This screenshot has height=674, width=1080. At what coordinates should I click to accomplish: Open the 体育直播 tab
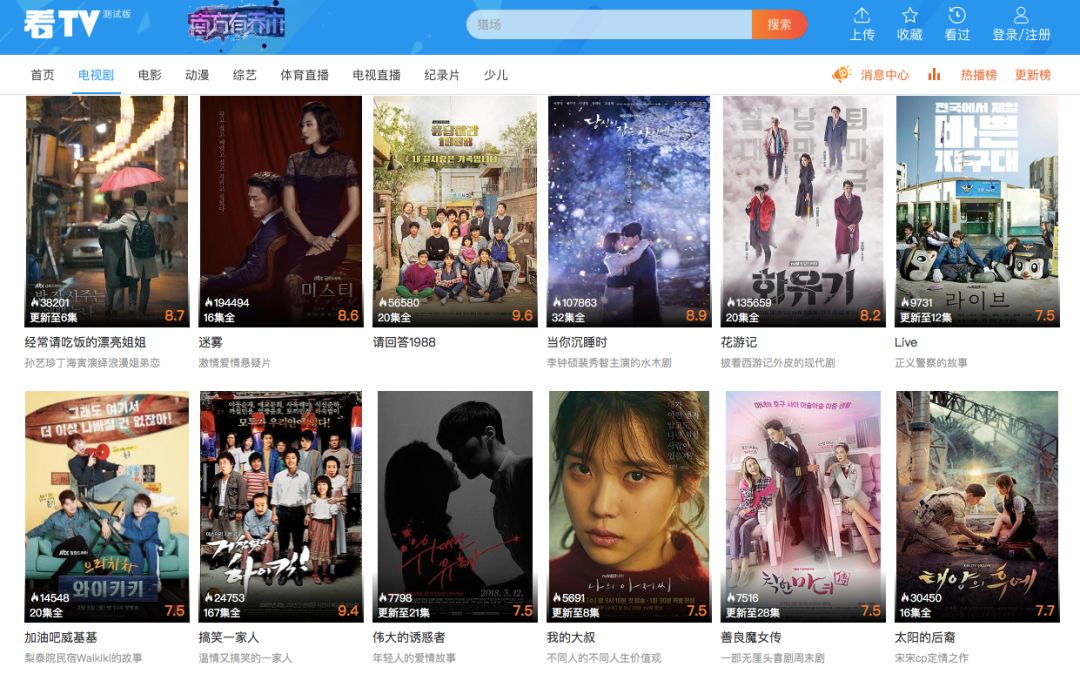(x=304, y=75)
